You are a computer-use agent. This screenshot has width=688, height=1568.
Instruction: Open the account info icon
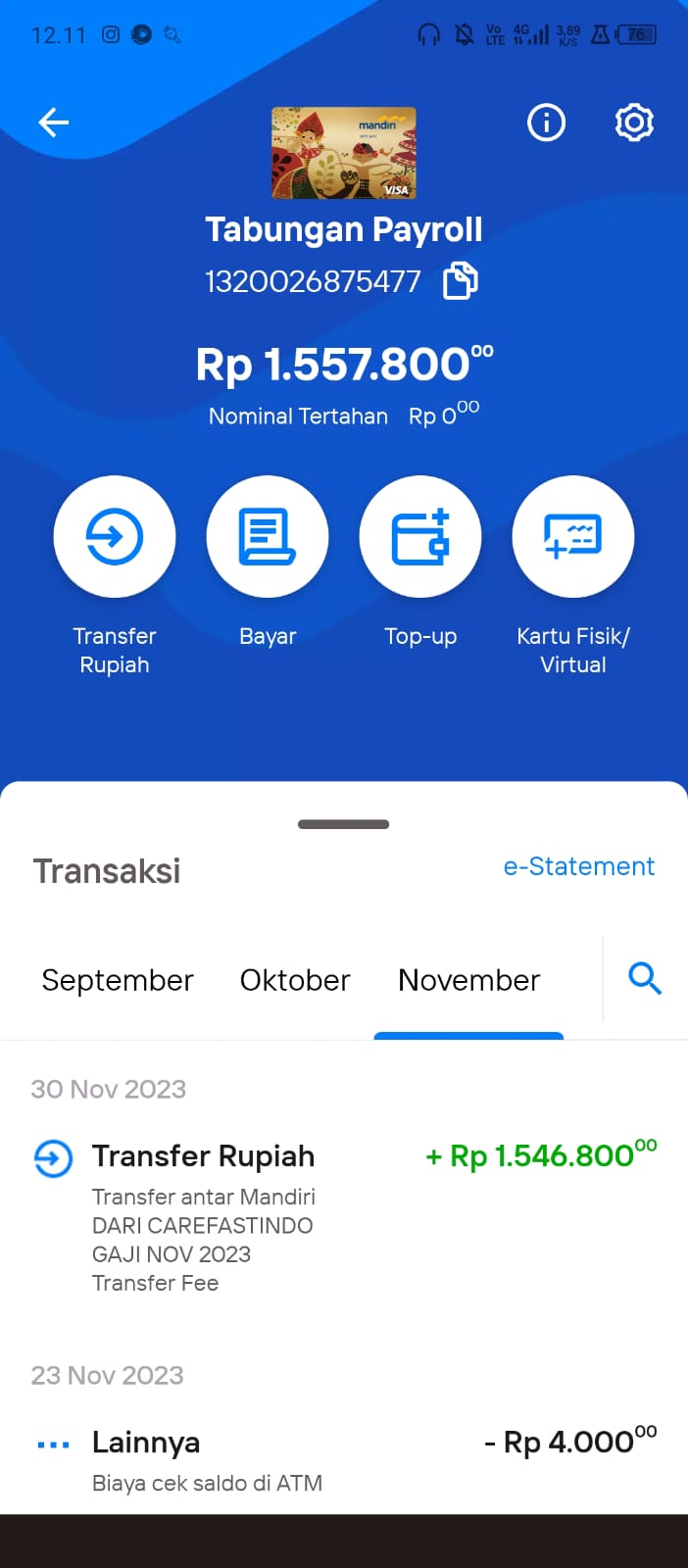[x=546, y=122]
